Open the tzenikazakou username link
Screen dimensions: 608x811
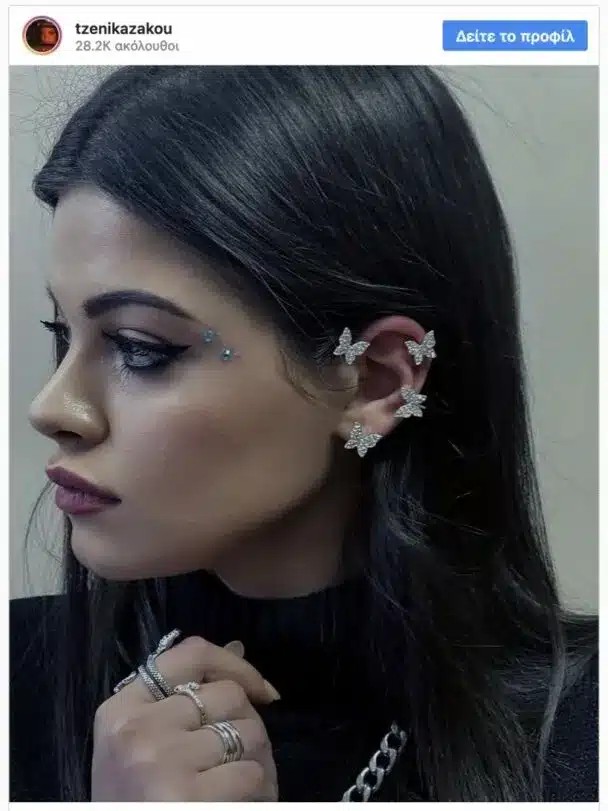tap(123, 28)
